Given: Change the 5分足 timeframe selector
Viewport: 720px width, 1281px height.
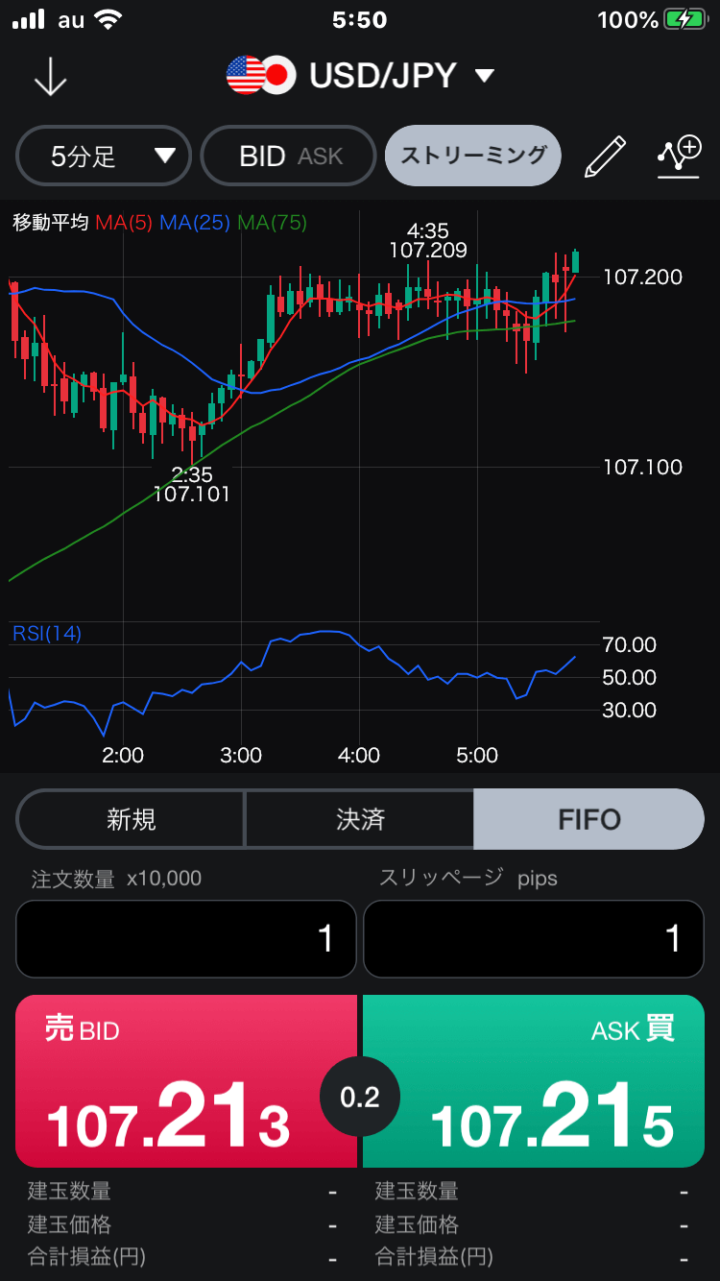Looking at the screenshot, I should 103,156.
